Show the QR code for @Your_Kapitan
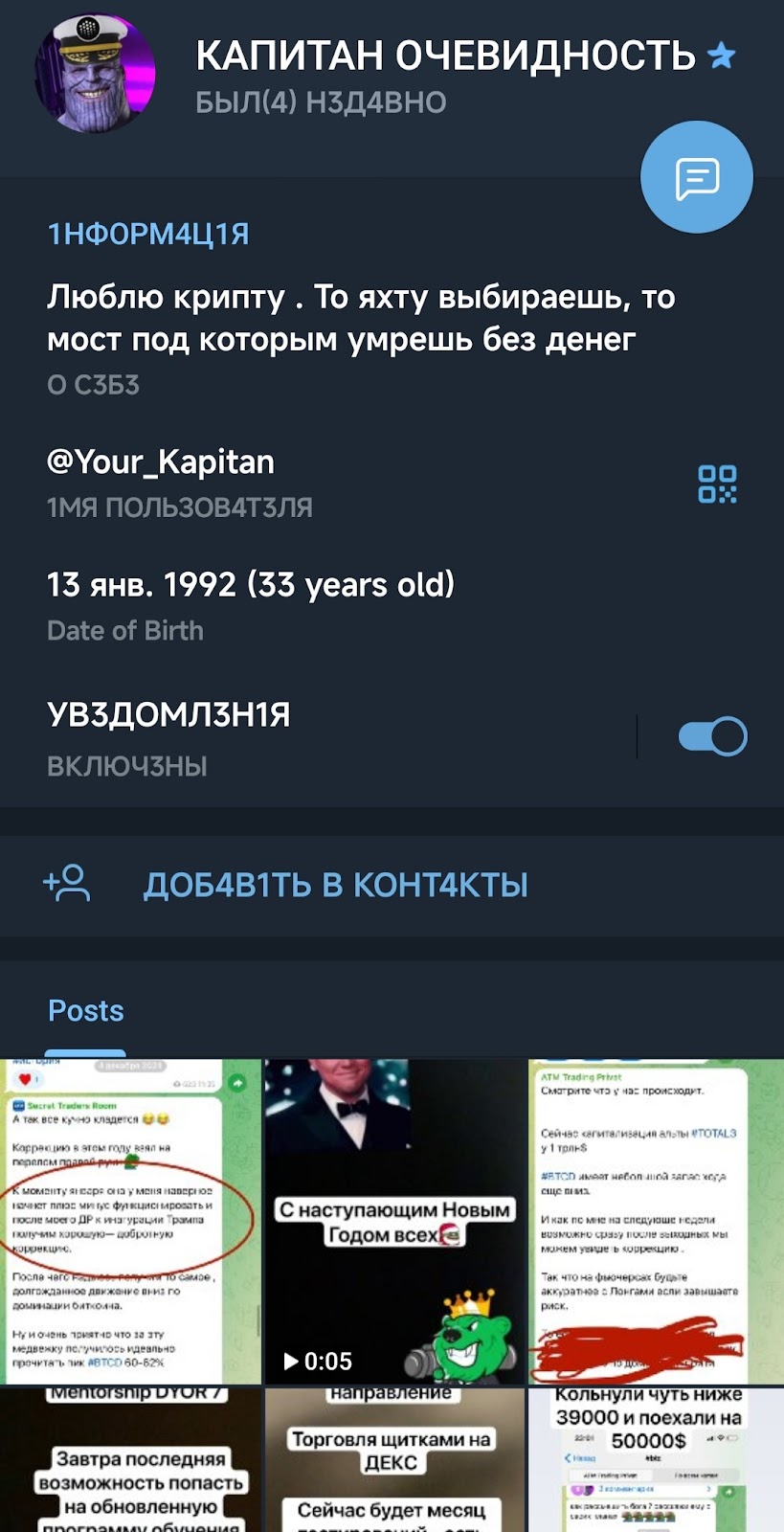The height and width of the screenshot is (1532, 784). click(x=717, y=484)
